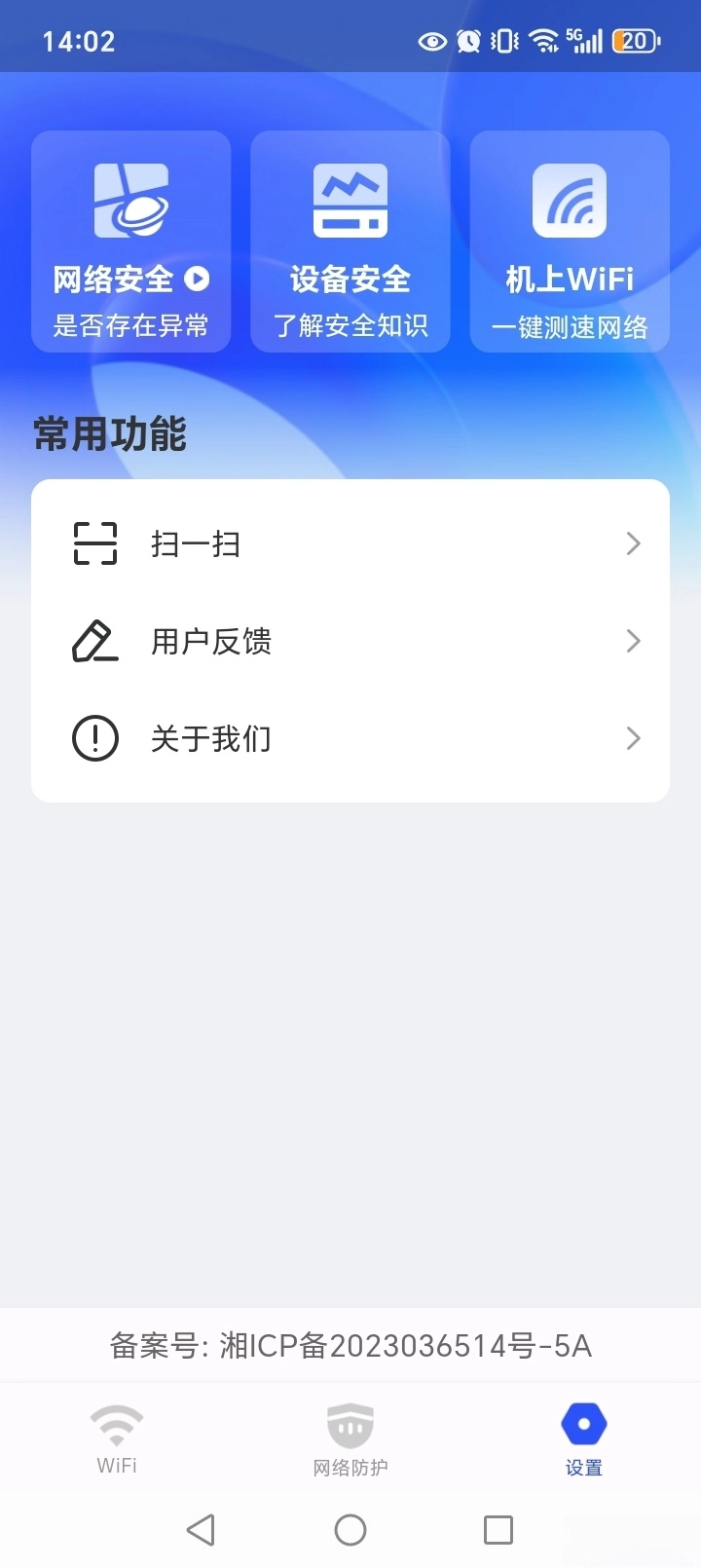This screenshot has height=1568, width=701.
Task: Open 用户反馈 feedback row
Action: [x=350, y=641]
